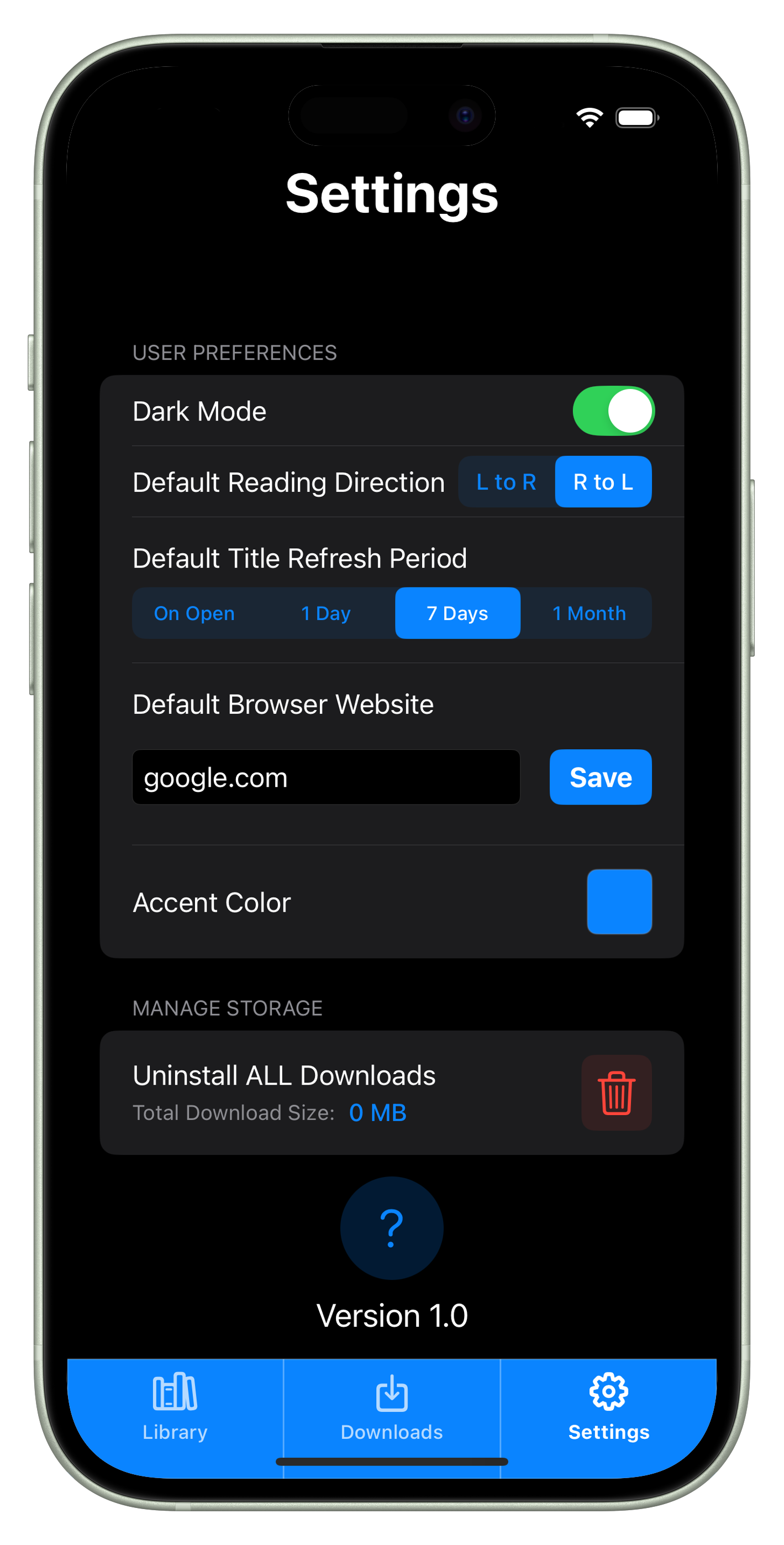Choose 7 Days refresh period
Viewport: 784px width, 1545px height.
[x=457, y=613]
